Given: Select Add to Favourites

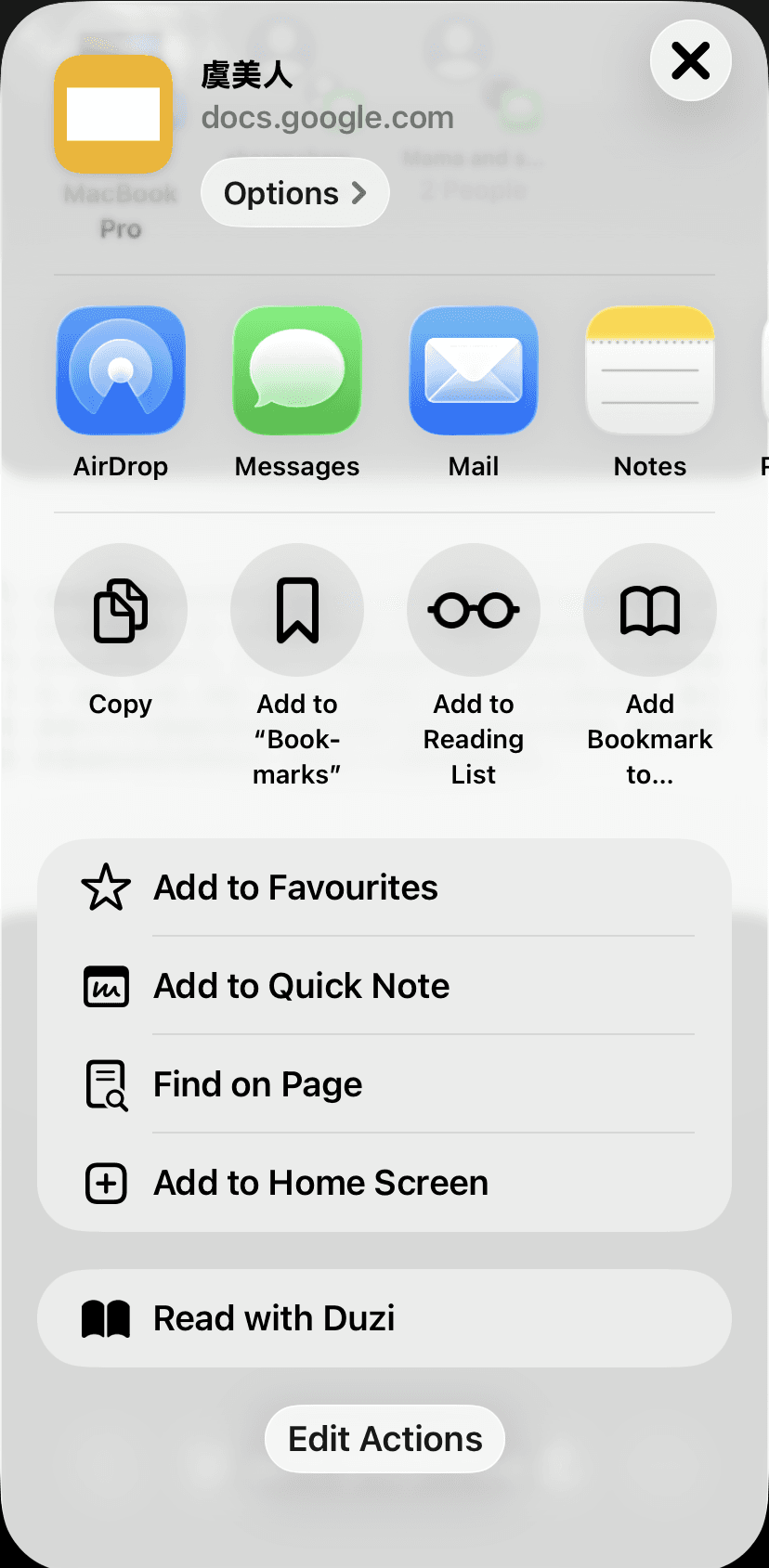Looking at the screenshot, I should click(384, 888).
